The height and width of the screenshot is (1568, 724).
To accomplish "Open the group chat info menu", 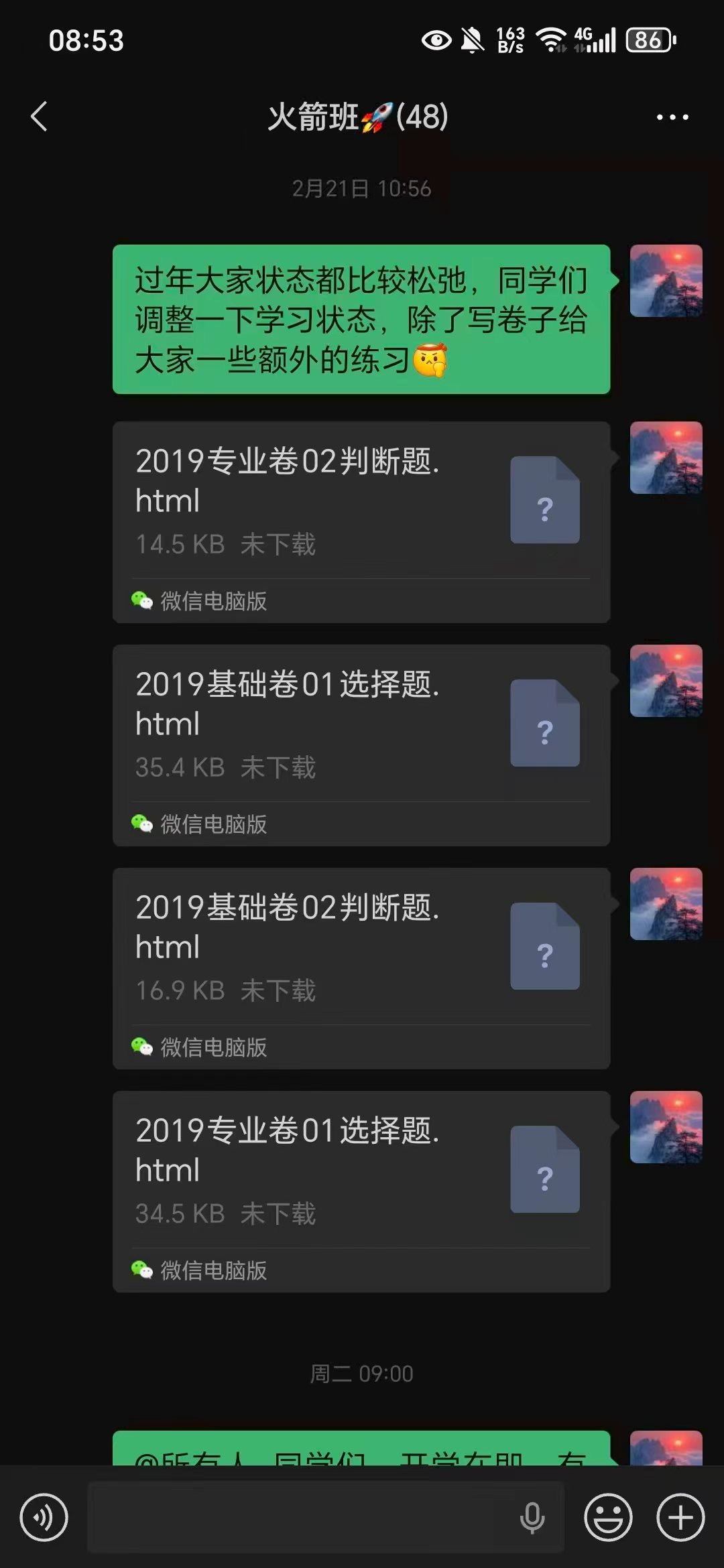I will click(x=672, y=117).
